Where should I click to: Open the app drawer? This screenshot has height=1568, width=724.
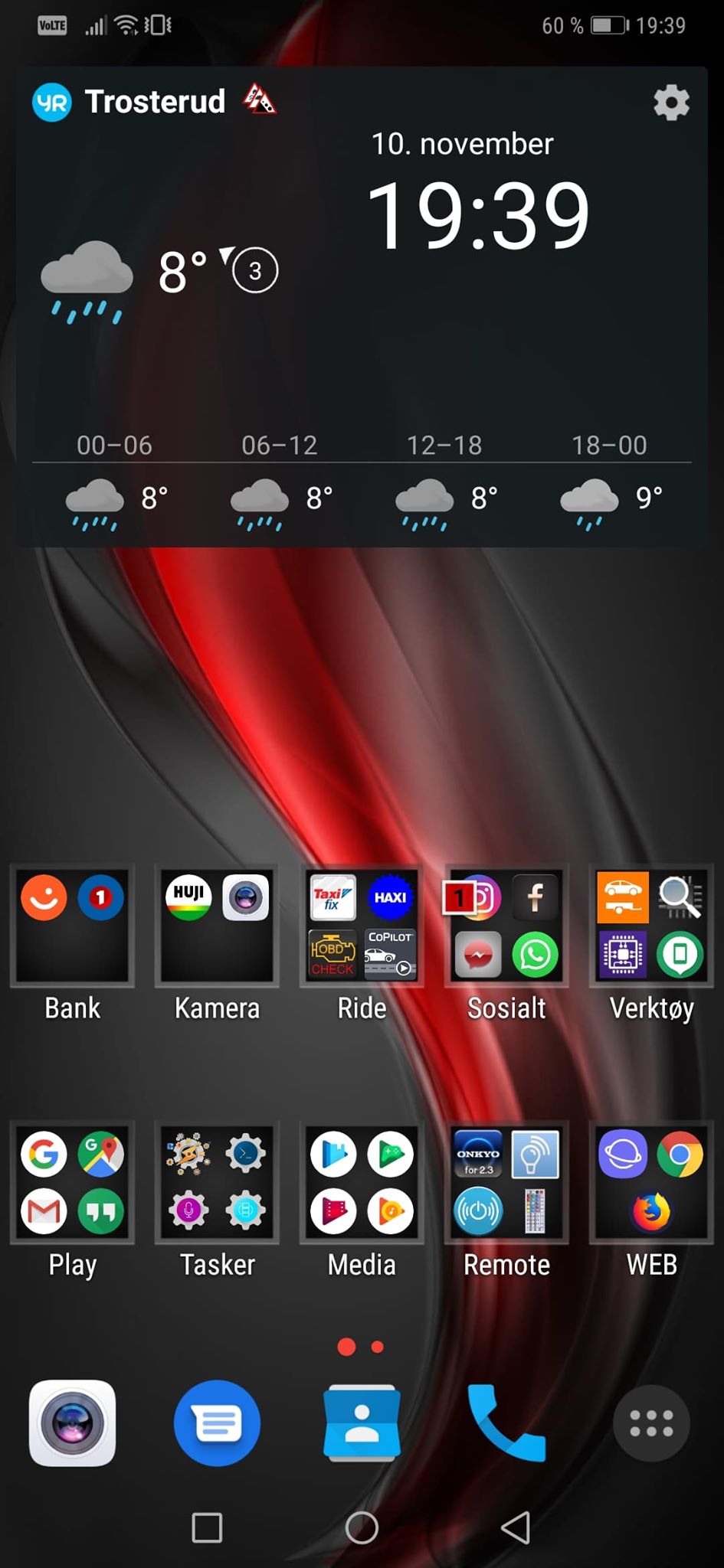[x=651, y=1423]
